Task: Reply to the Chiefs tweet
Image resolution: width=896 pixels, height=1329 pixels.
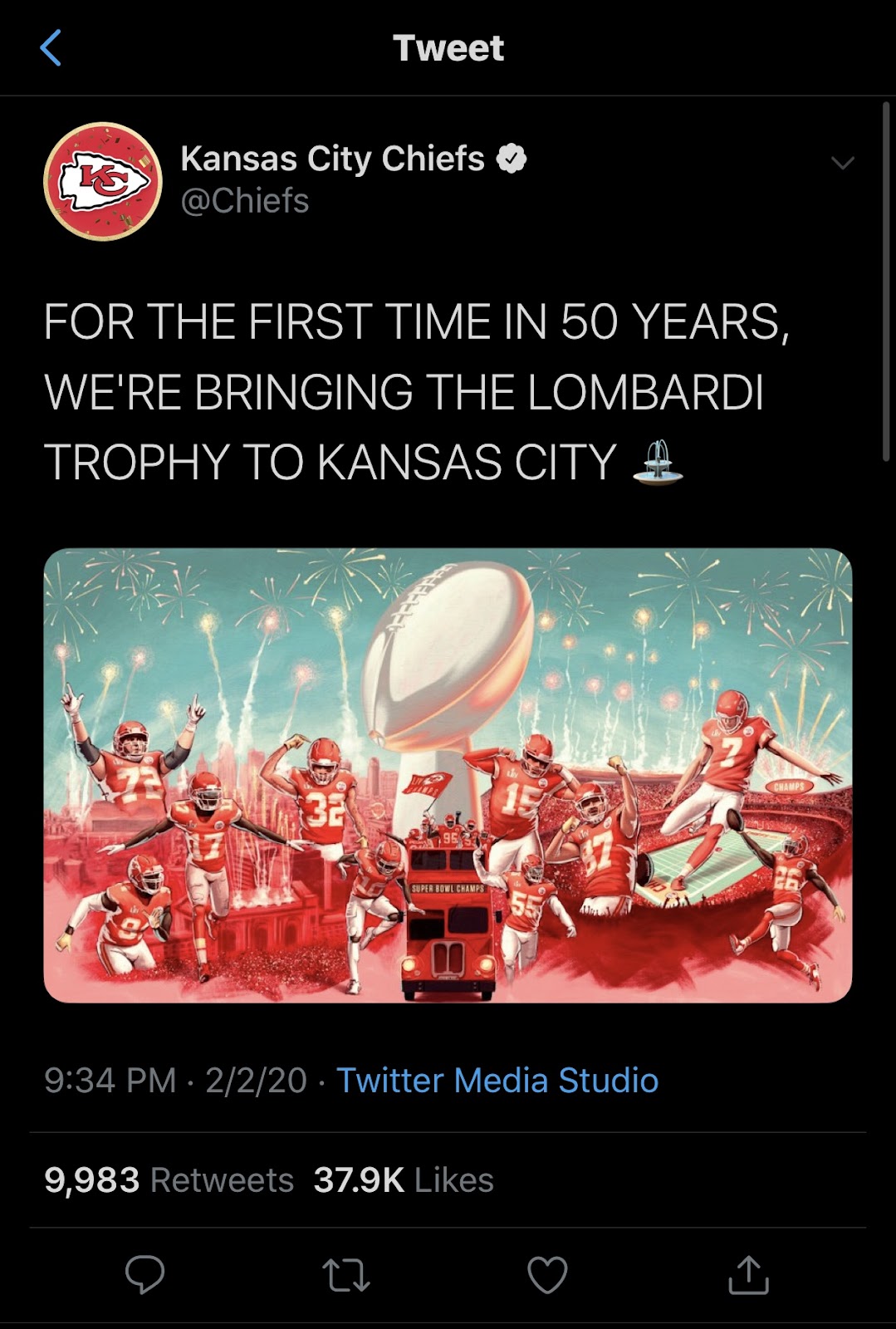Action: [x=144, y=1275]
